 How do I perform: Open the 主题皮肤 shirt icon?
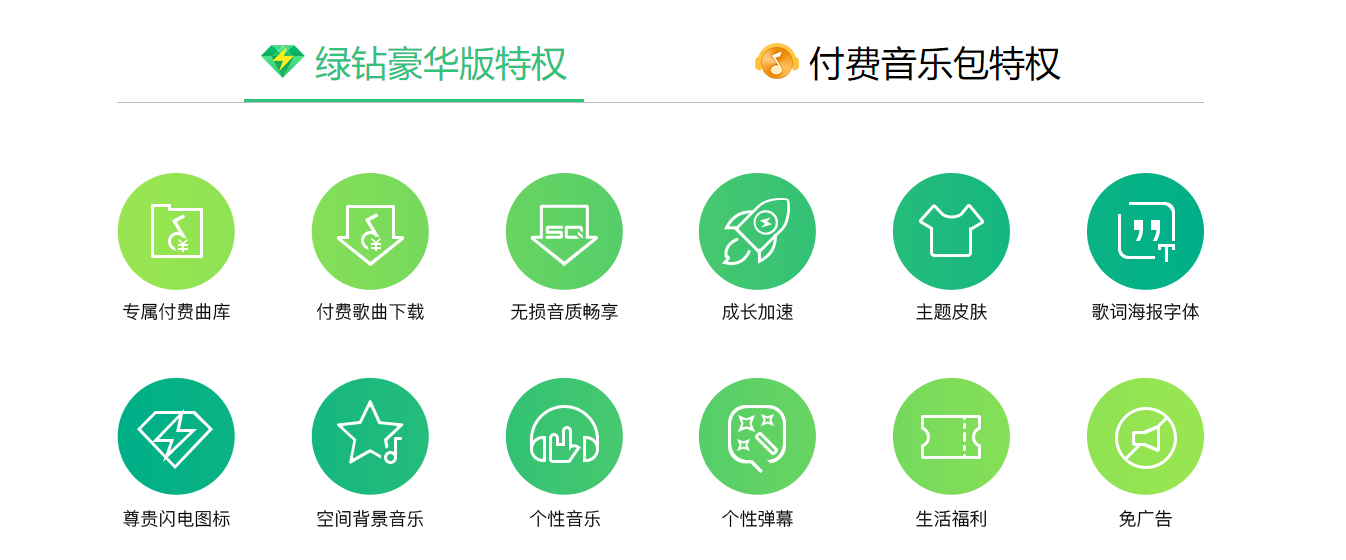(951, 231)
